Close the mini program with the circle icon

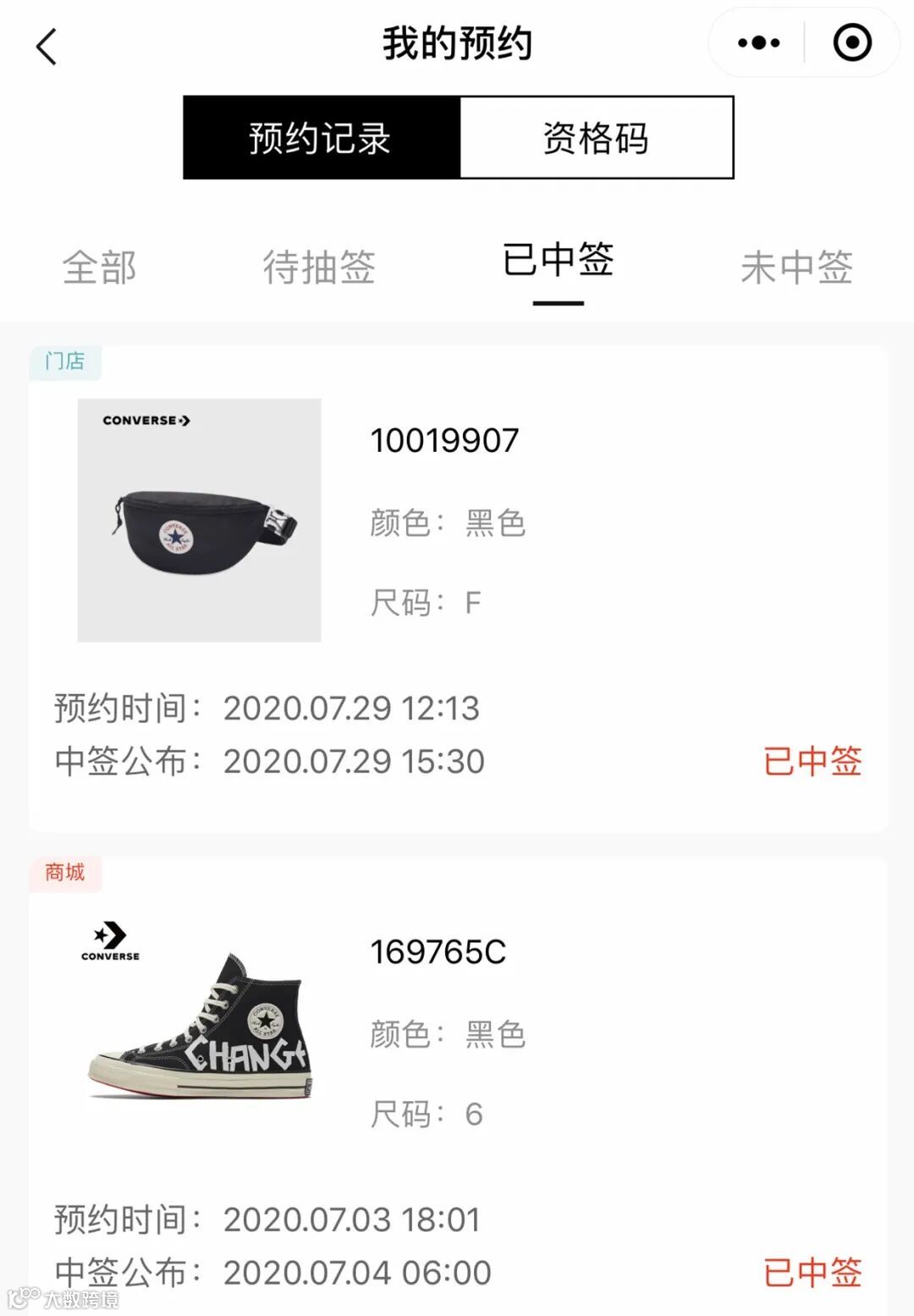(x=851, y=43)
